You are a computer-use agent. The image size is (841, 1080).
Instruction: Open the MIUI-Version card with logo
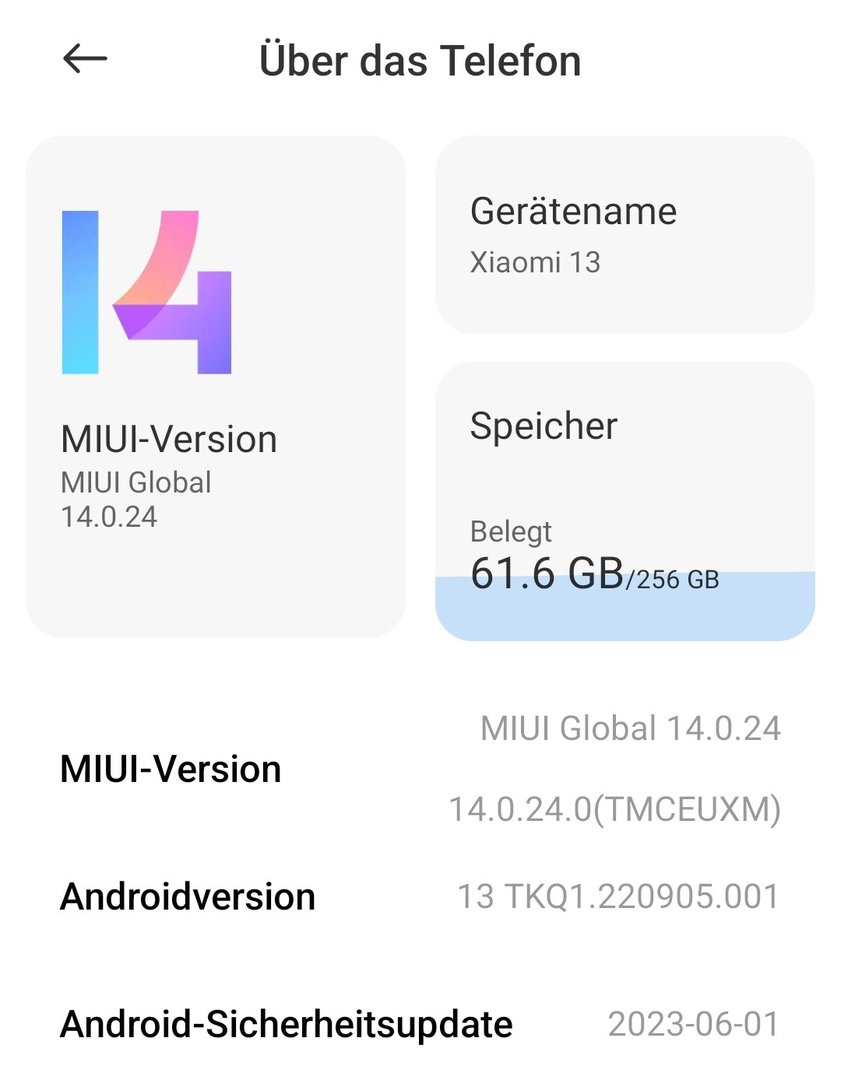pos(215,386)
